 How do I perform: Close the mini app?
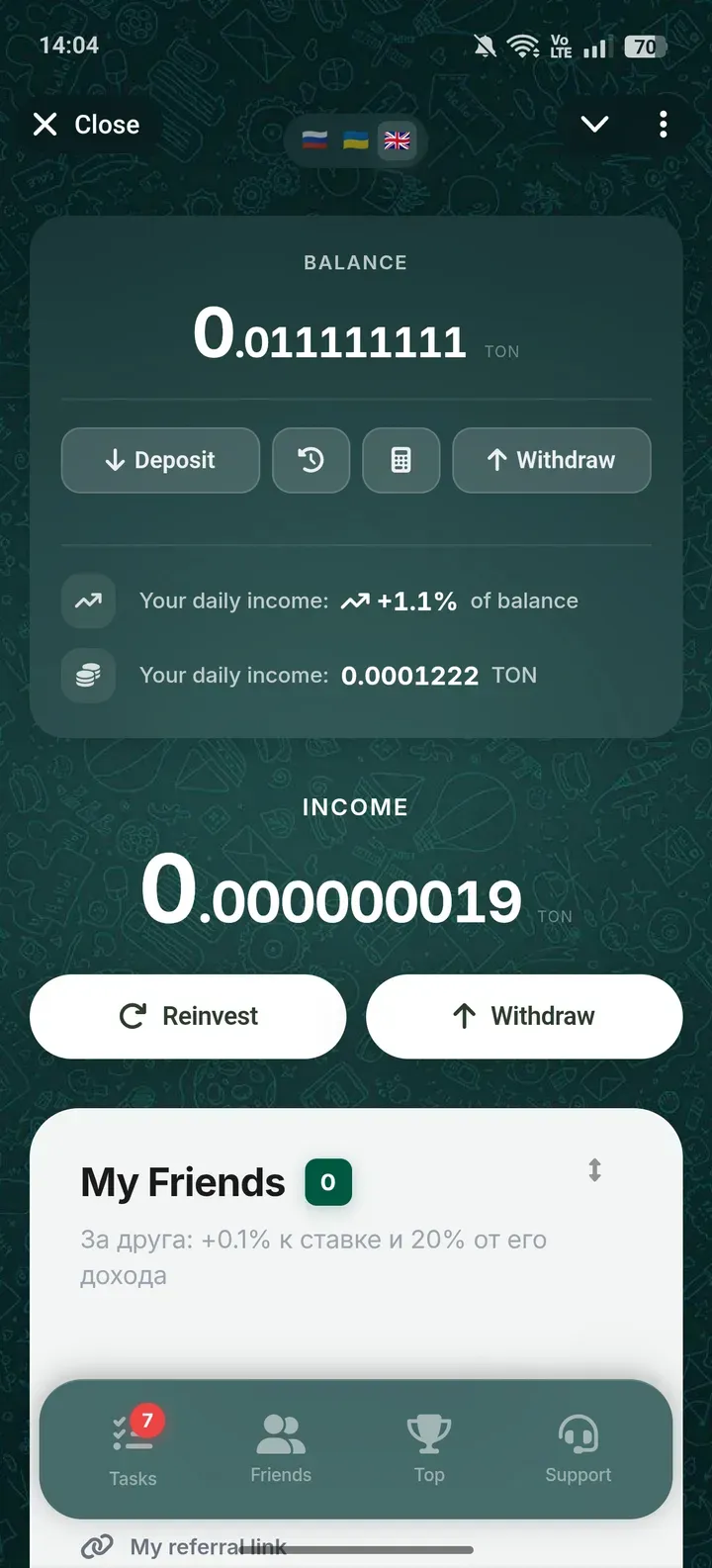pos(87,125)
